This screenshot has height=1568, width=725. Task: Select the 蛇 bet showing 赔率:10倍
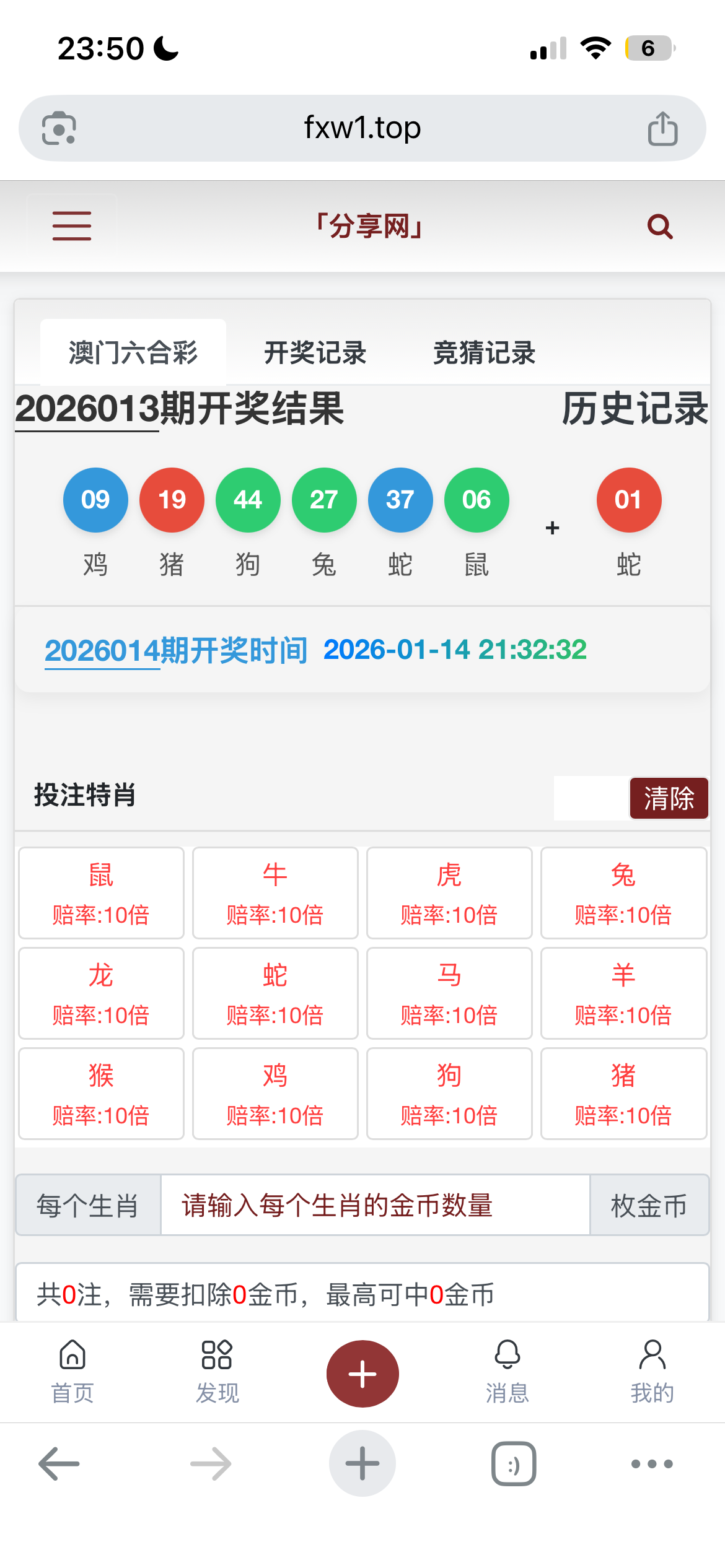[275, 992]
